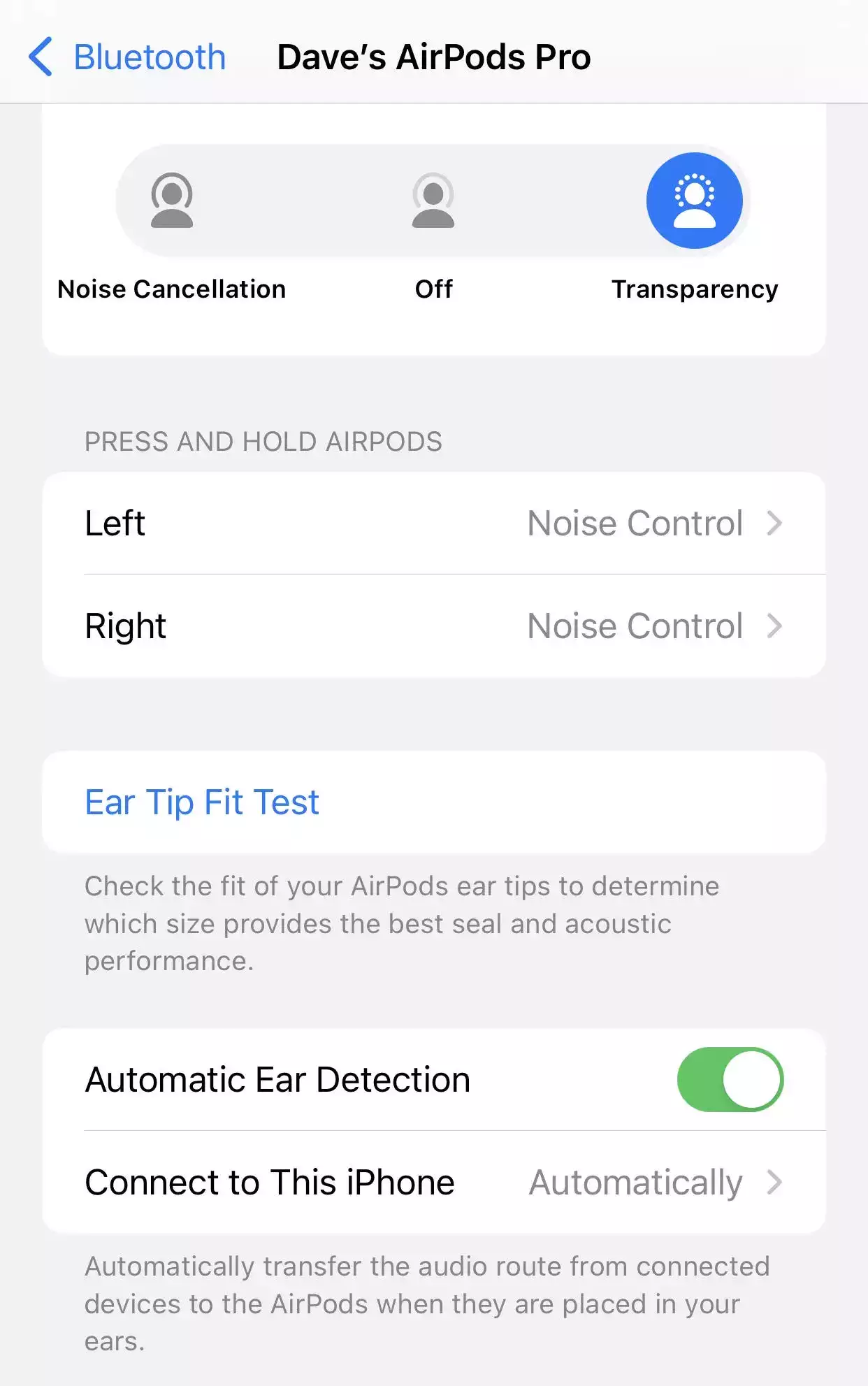Open Right AirPod press and hold settings

click(433, 626)
